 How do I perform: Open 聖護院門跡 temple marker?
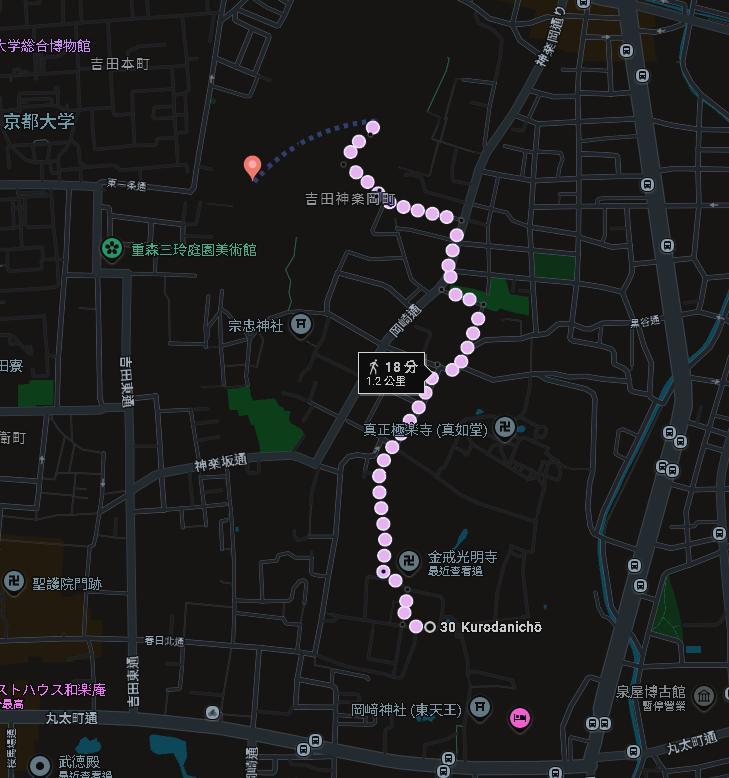(14, 583)
